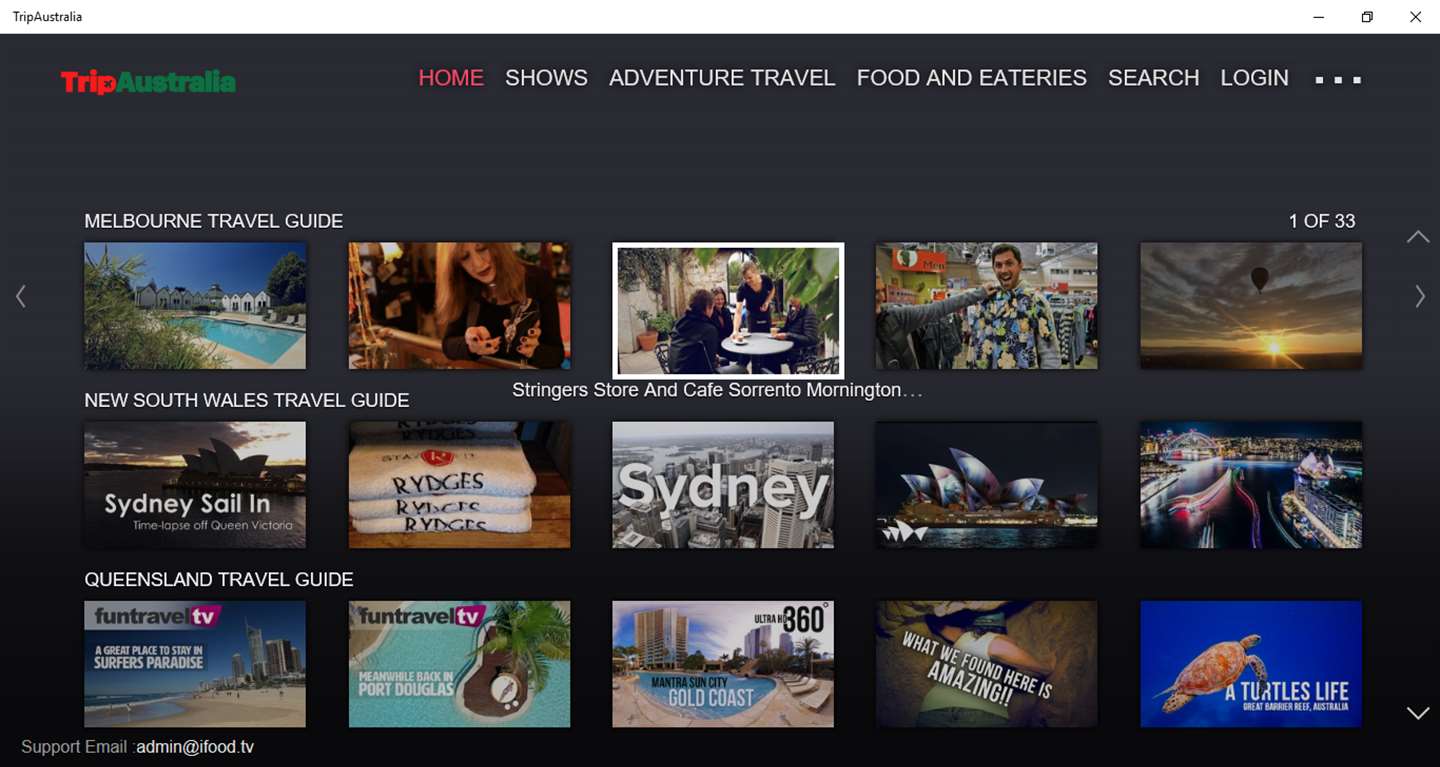Viewport: 1440px width, 767px height.
Task: Show previous Melbourne videos with left arrow
Action: click(x=21, y=296)
